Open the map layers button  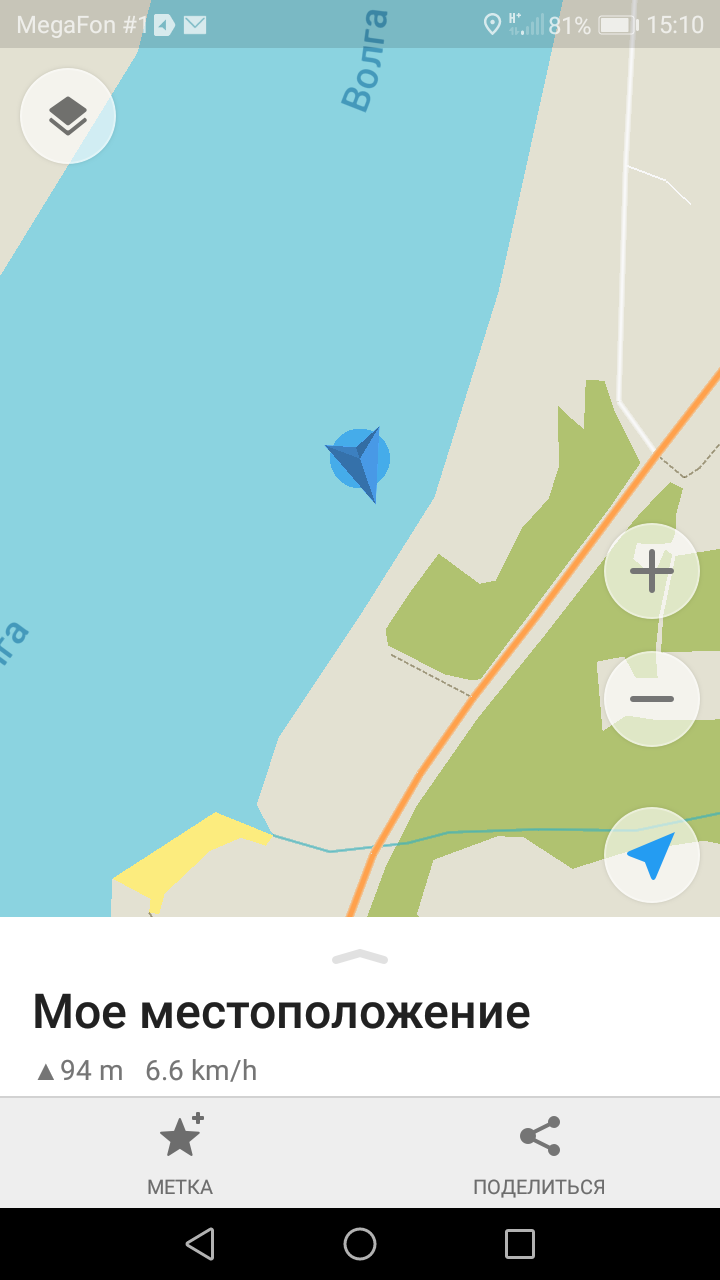[68, 116]
